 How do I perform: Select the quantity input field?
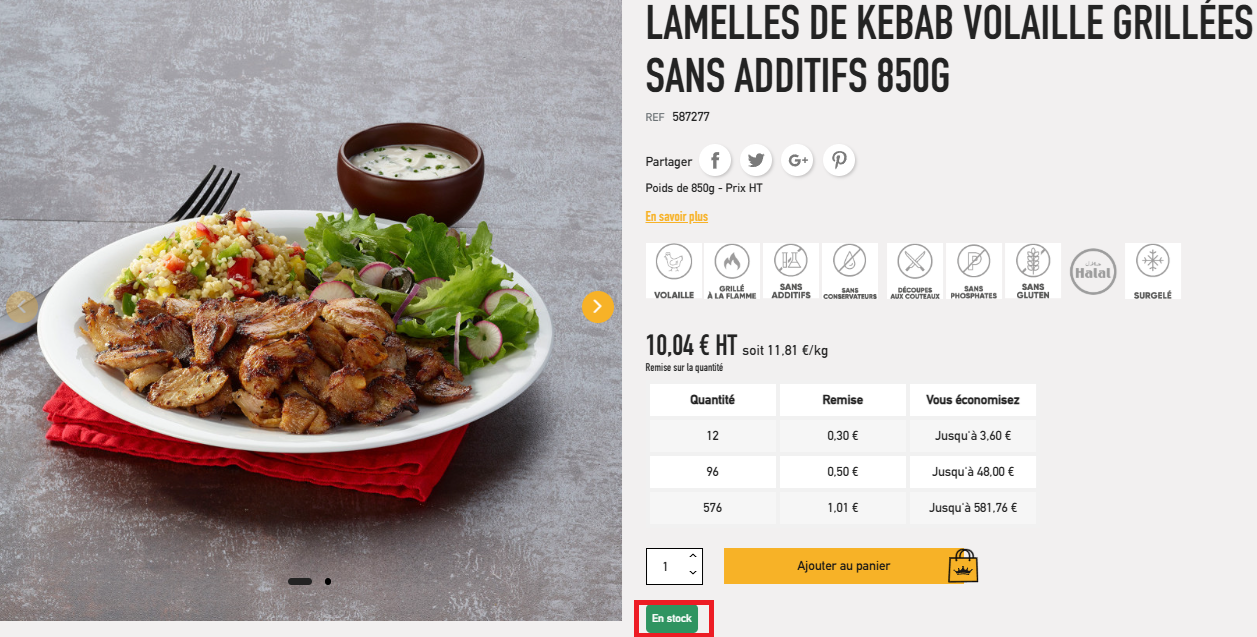pyautogui.click(x=666, y=567)
